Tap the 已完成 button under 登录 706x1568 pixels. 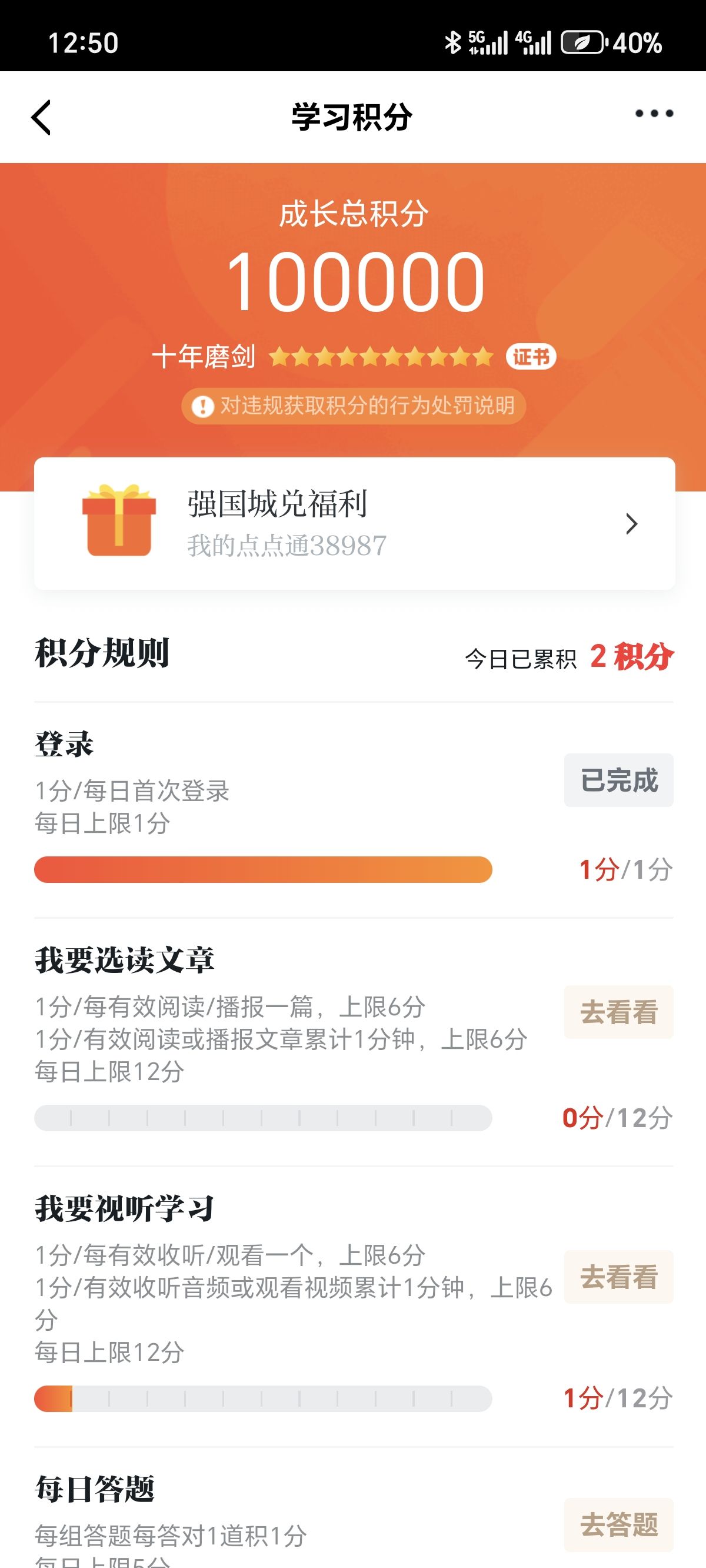[x=618, y=780]
